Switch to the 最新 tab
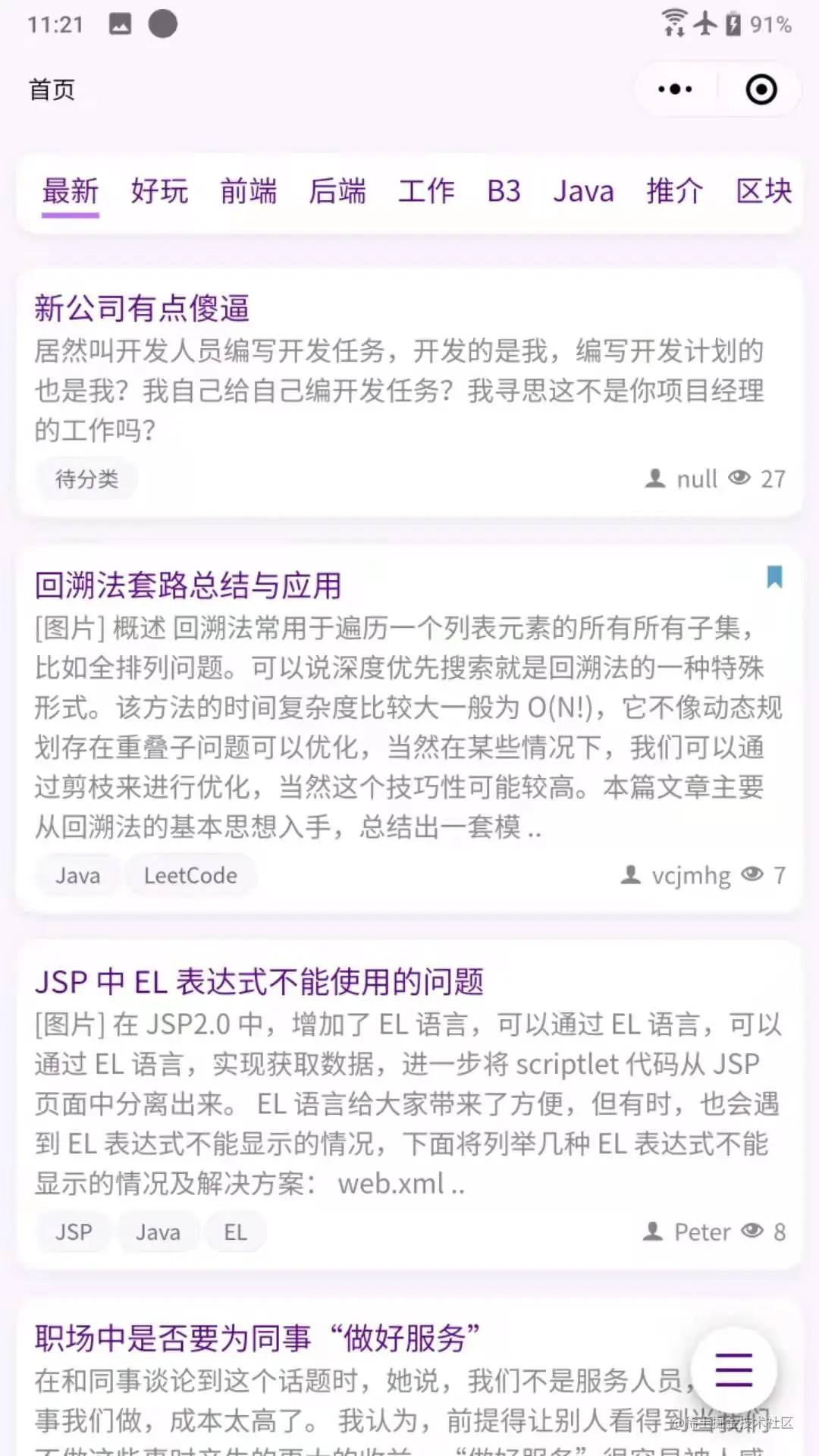This screenshot has width=819, height=1456. click(71, 191)
